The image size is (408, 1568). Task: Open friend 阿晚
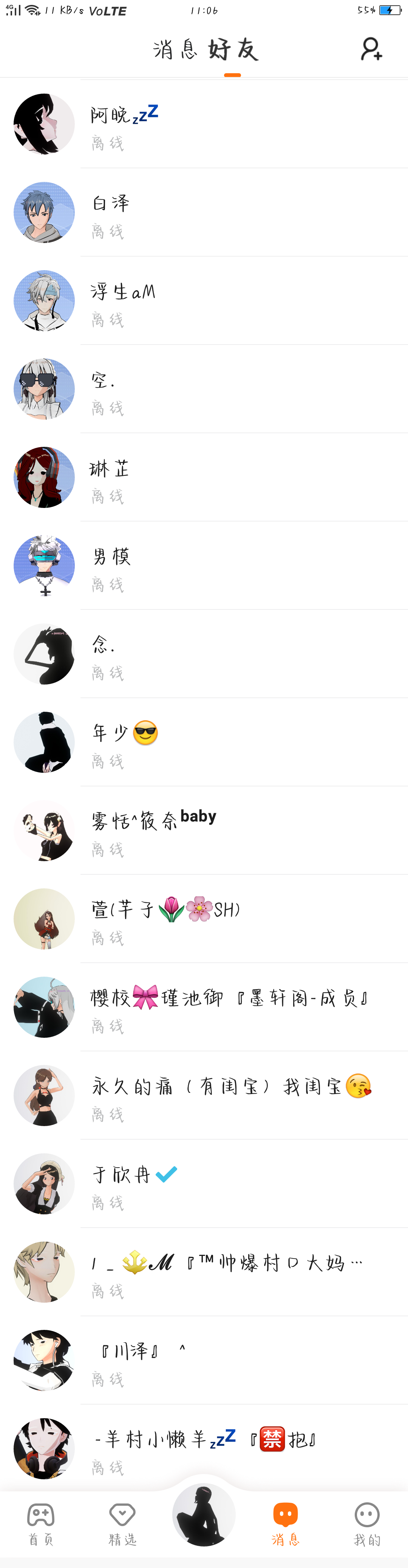click(204, 124)
